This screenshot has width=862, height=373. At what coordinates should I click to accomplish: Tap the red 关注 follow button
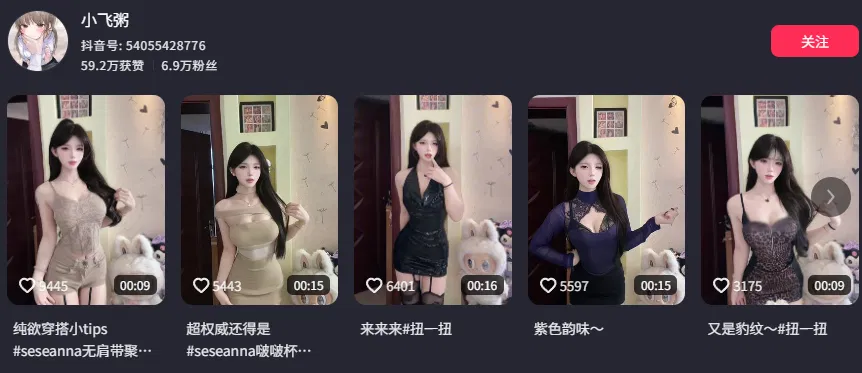coord(814,41)
